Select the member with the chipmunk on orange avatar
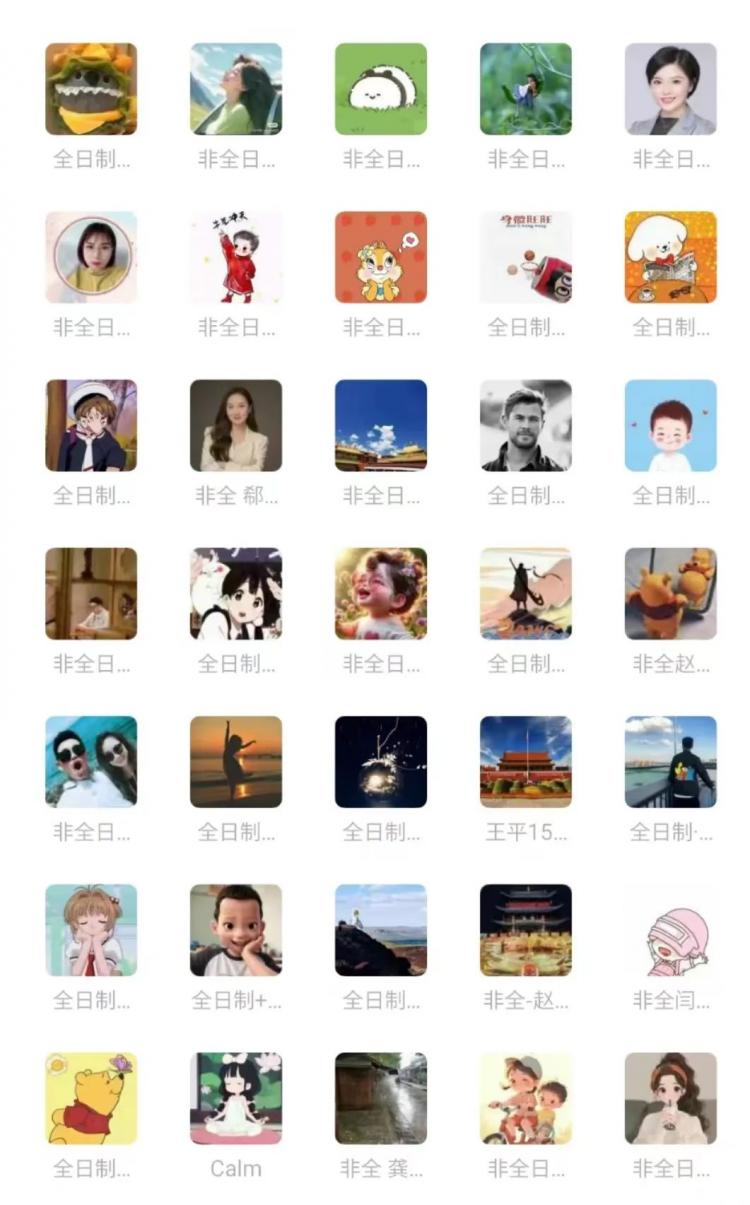This screenshot has width=750, height=1205. (381, 257)
